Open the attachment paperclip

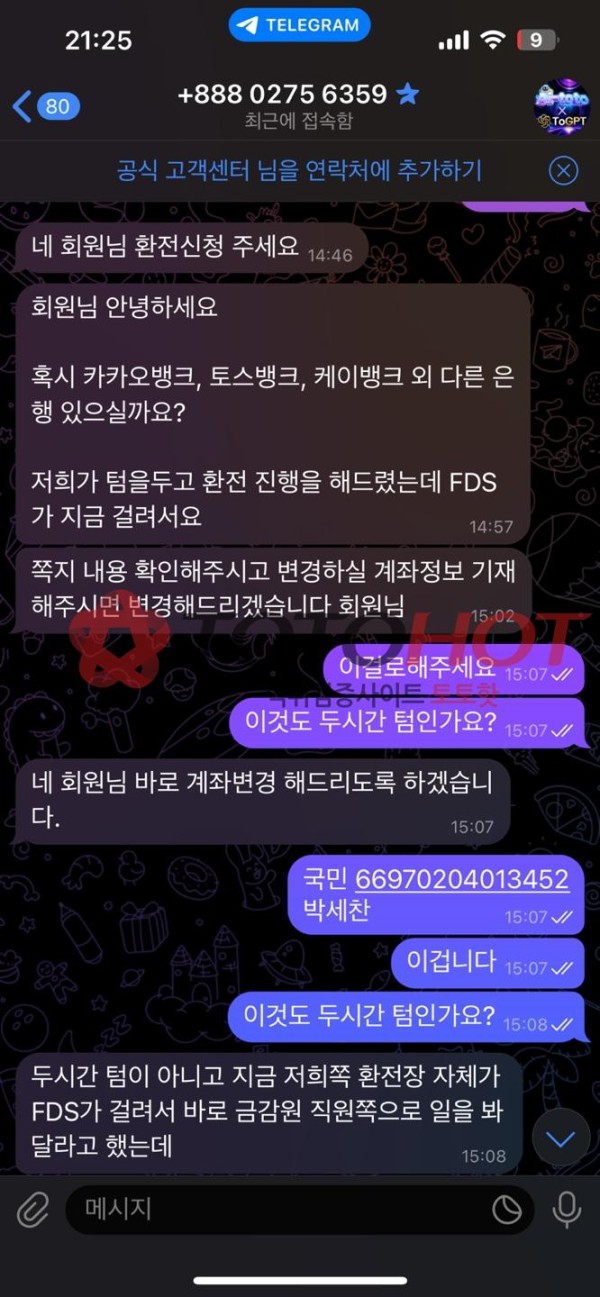tap(32, 1211)
